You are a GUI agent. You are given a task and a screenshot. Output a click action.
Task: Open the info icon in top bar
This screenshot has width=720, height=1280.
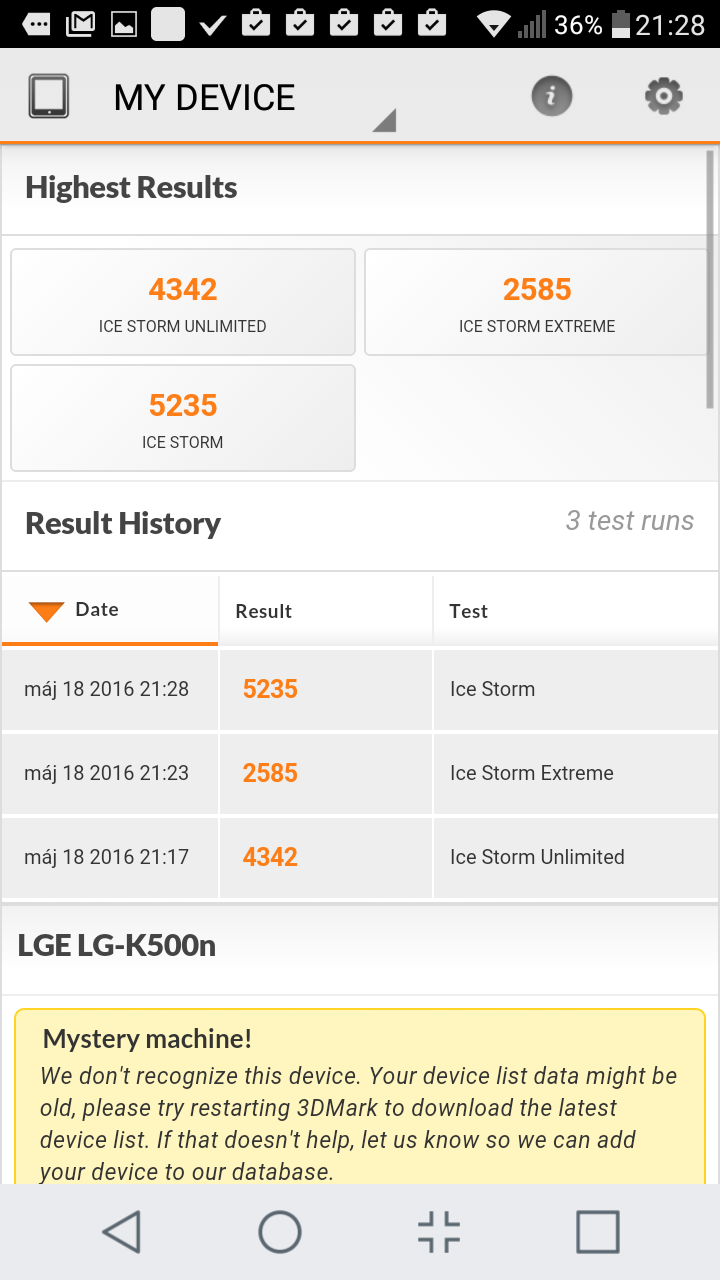(551, 97)
